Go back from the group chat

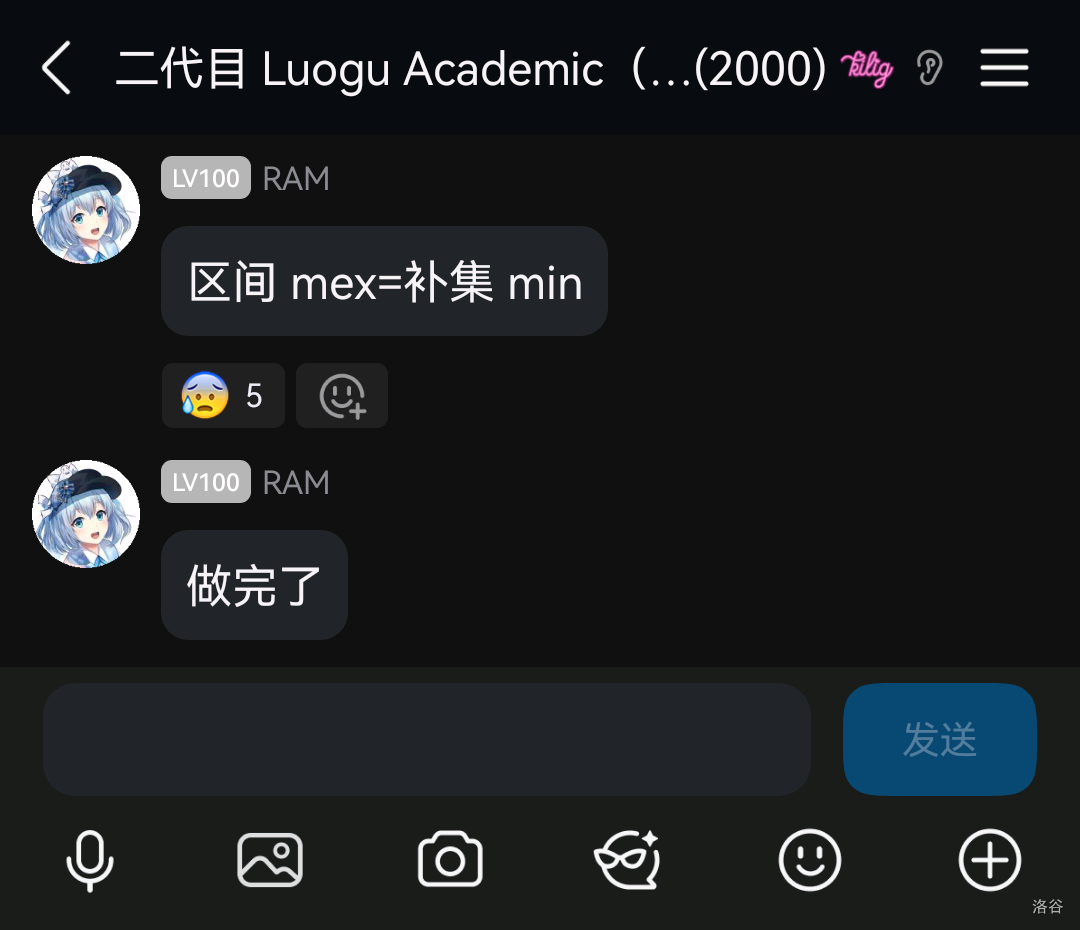point(57,69)
